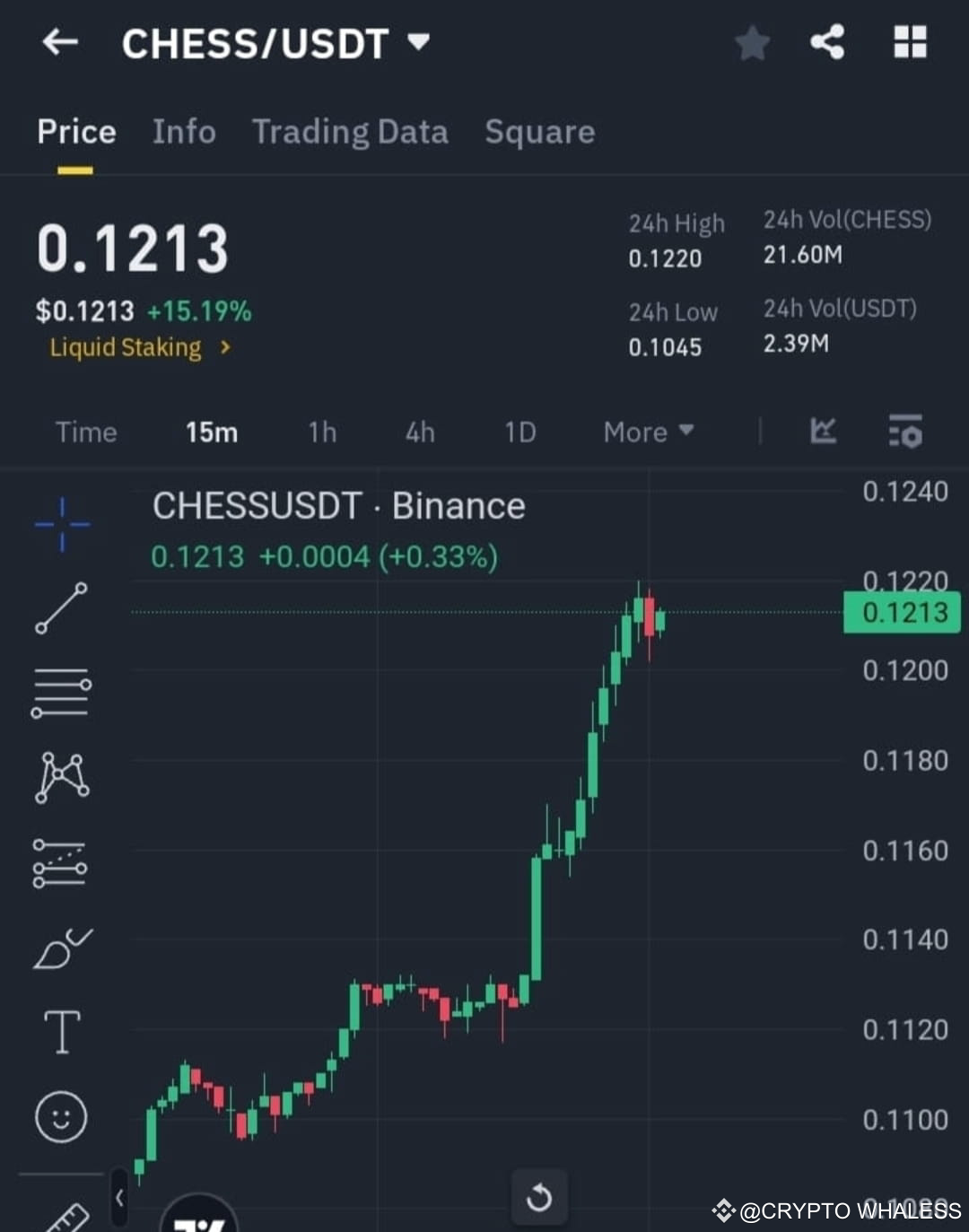Open the chart indicators icon

point(823,432)
